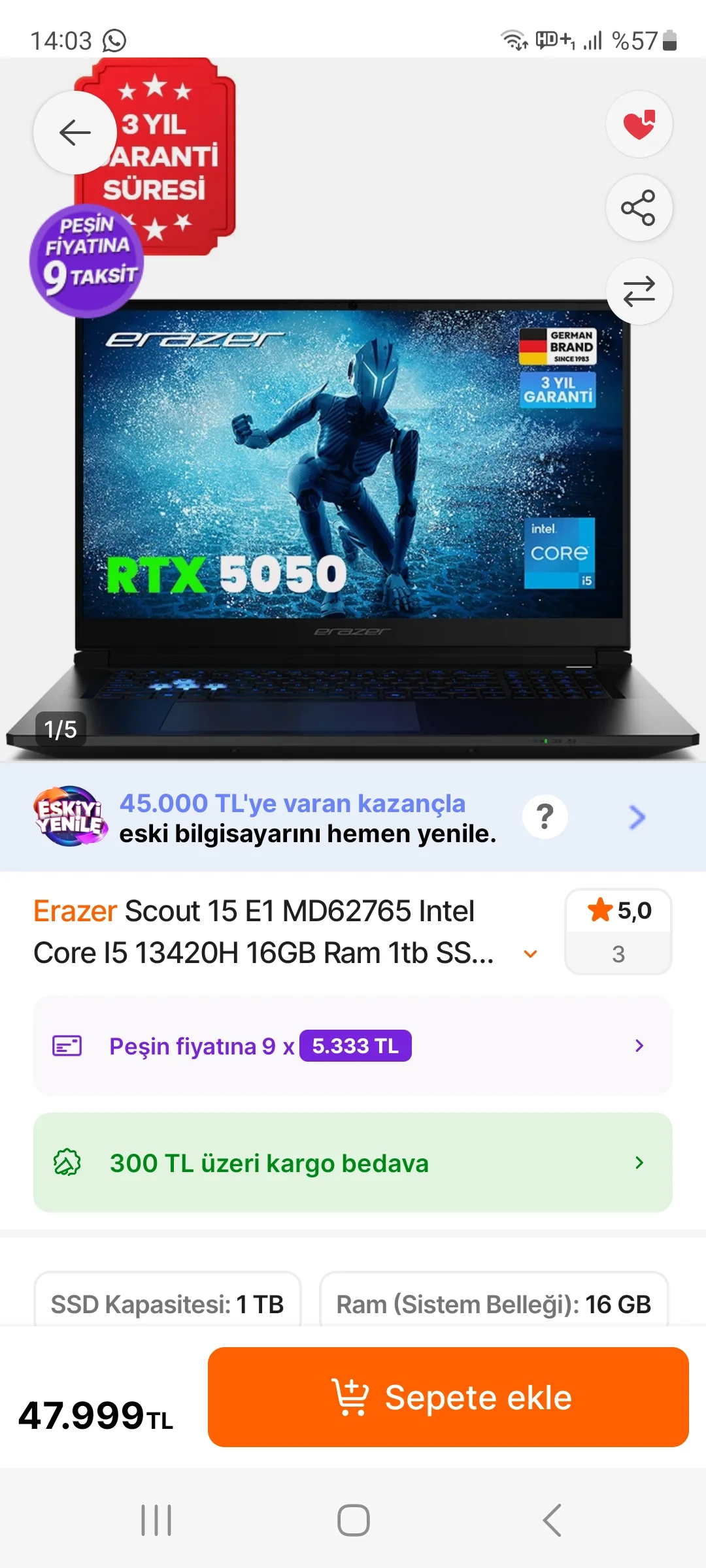Viewport: 706px width, 1568px height.
Task: Add this laptop to favorites
Action: (639, 124)
